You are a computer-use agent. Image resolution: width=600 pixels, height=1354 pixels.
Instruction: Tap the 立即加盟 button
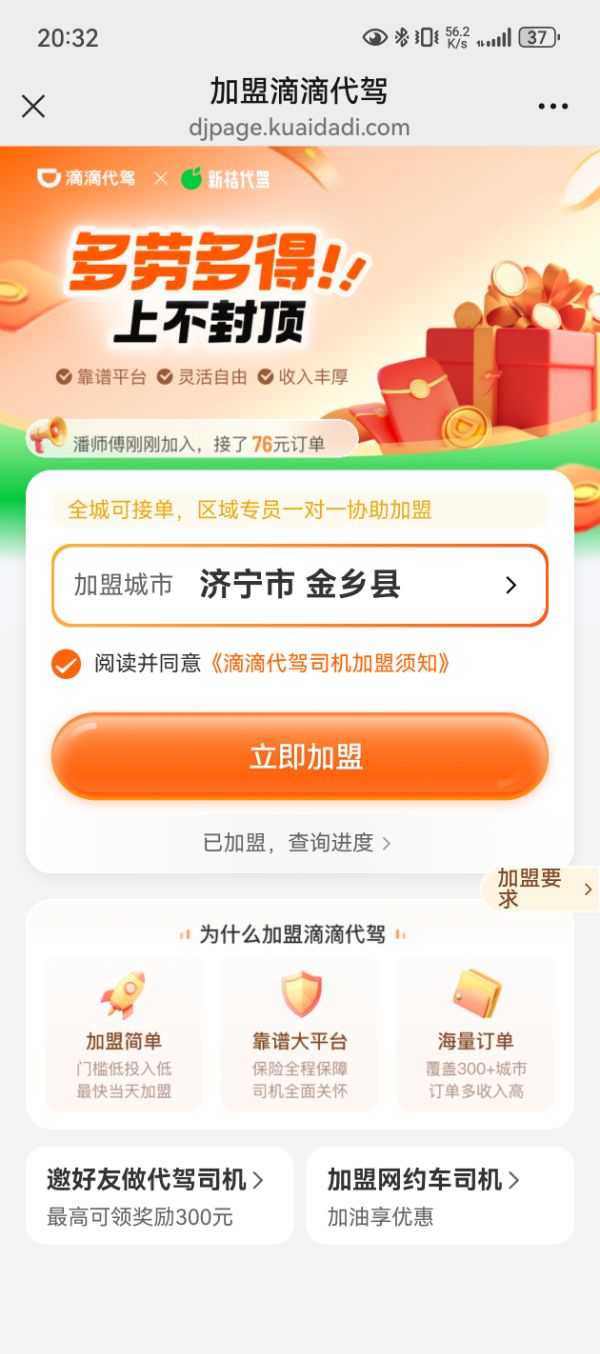(300, 756)
